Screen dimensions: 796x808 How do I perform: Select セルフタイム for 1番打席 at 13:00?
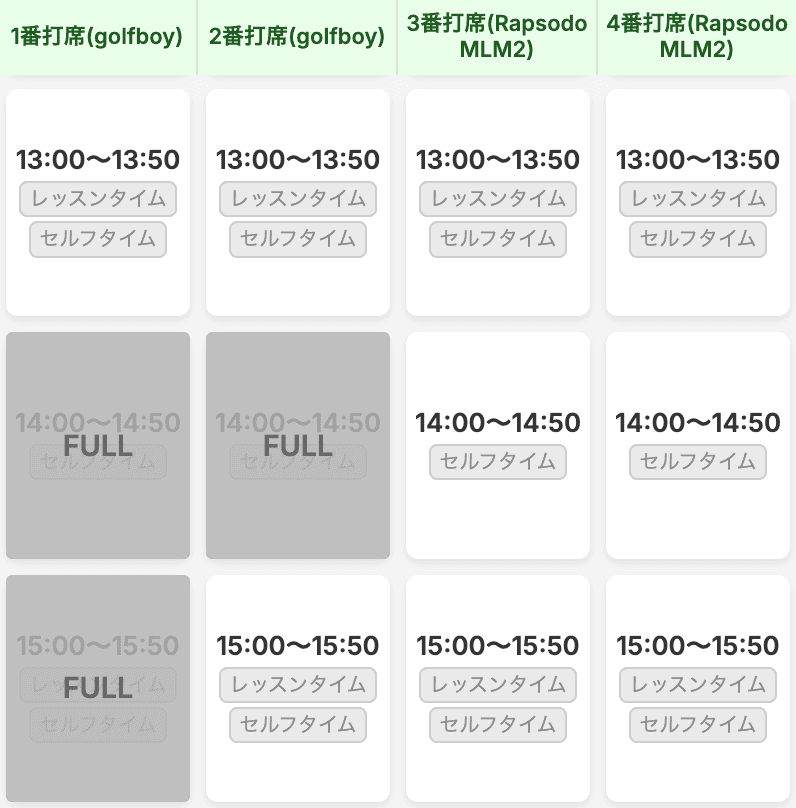[x=98, y=239]
